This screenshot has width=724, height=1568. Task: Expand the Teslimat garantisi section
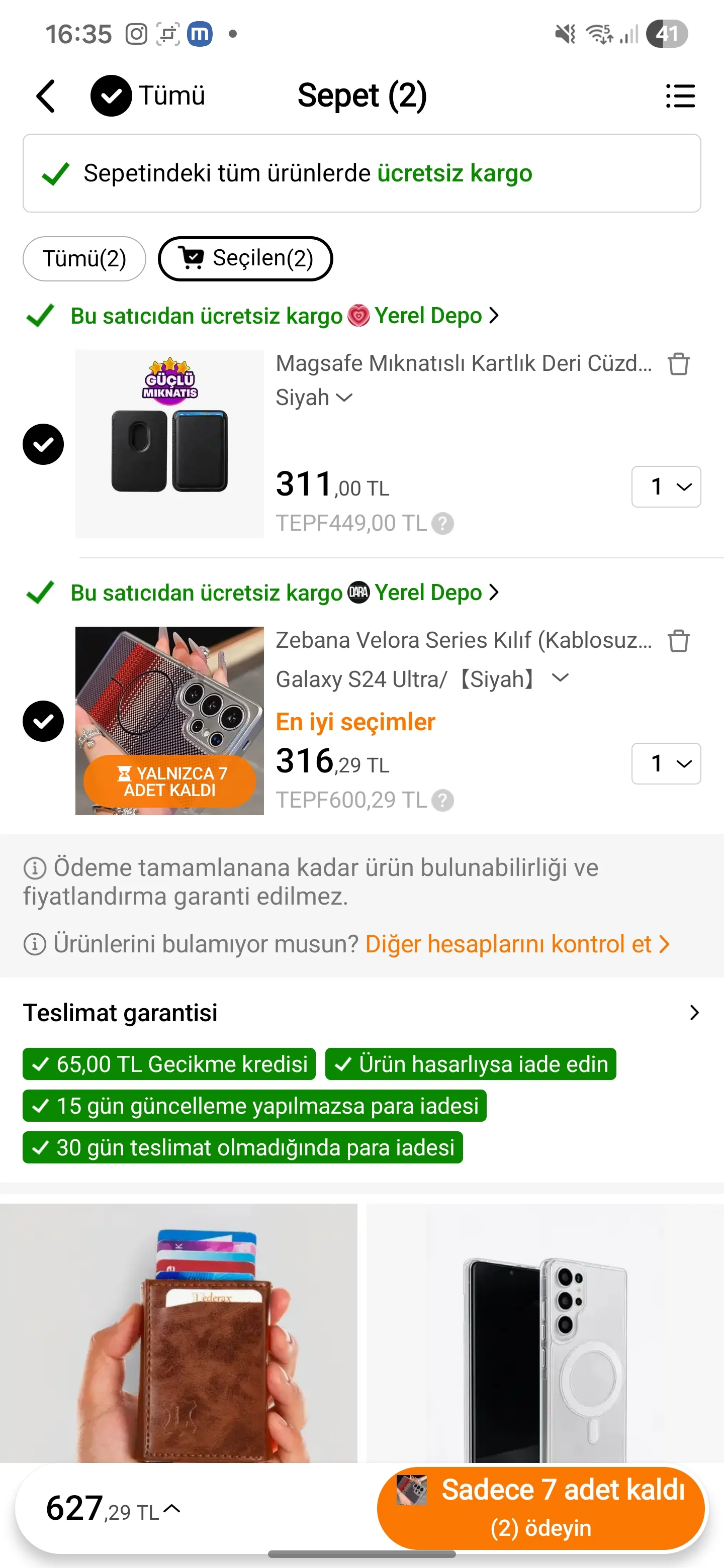pos(693,1013)
